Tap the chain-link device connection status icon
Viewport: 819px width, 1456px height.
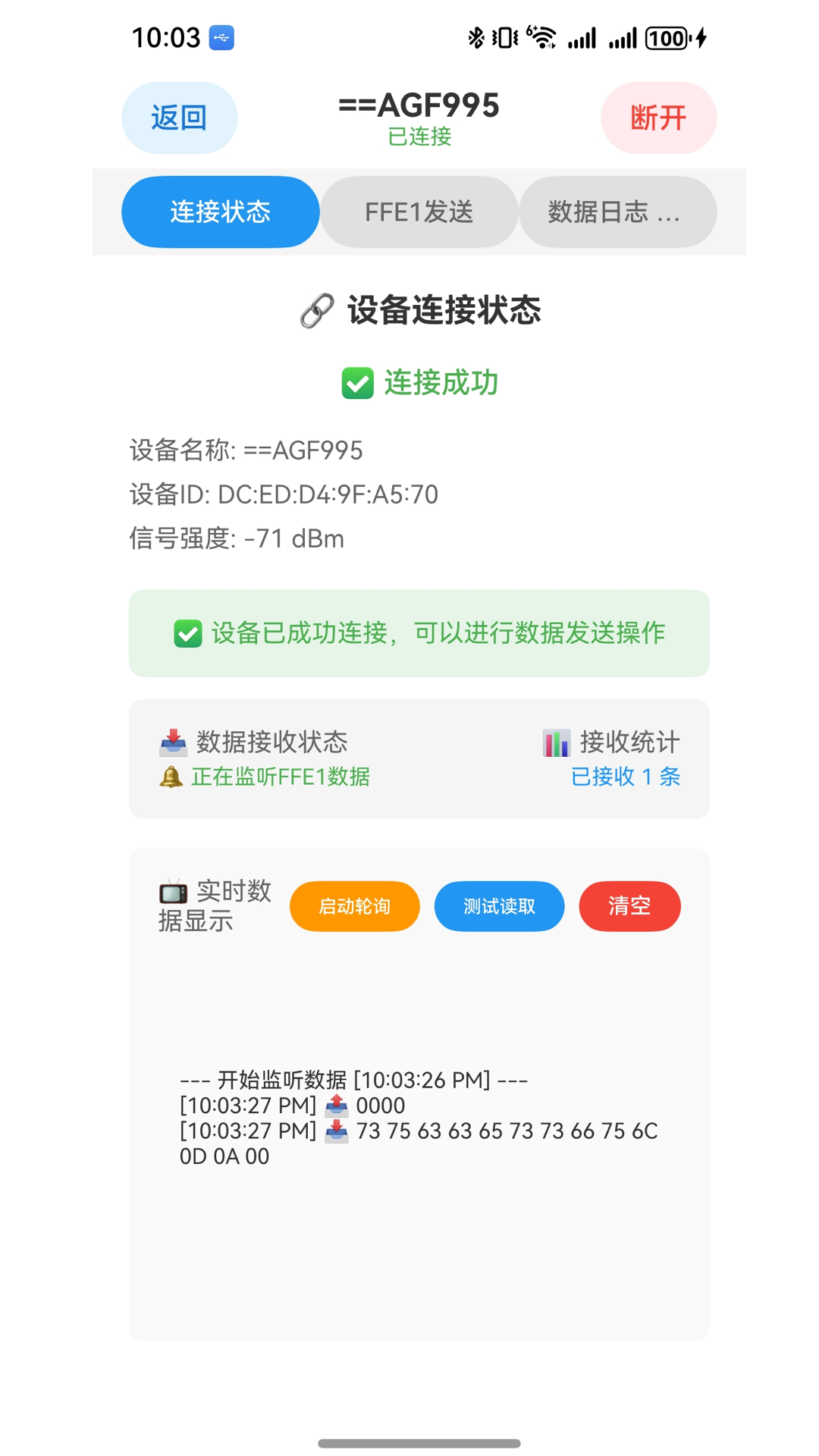click(318, 309)
